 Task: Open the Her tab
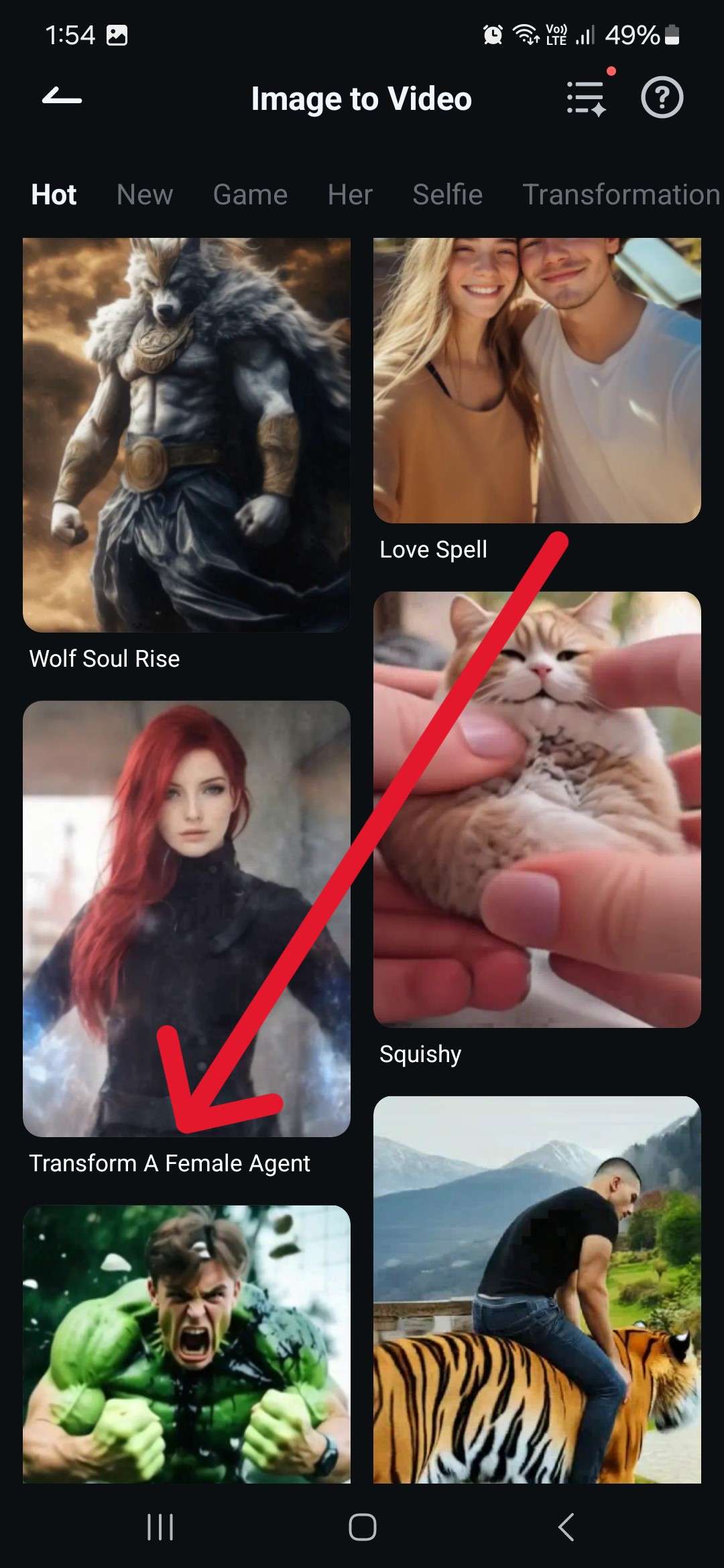[x=350, y=195]
